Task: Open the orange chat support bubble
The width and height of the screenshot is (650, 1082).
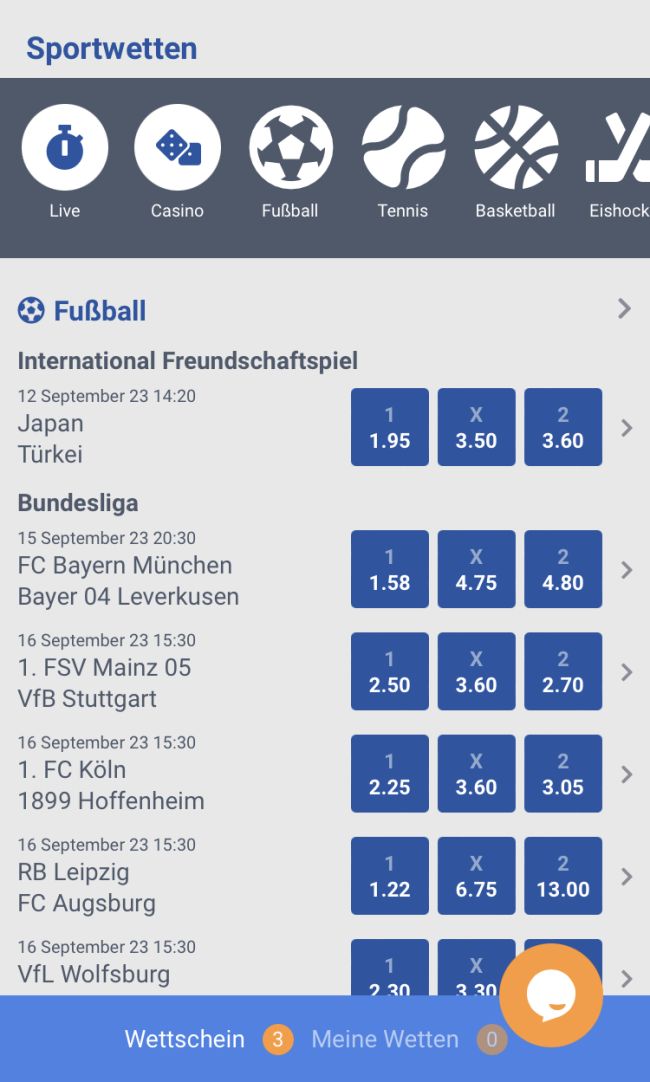Action: [551, 995]
